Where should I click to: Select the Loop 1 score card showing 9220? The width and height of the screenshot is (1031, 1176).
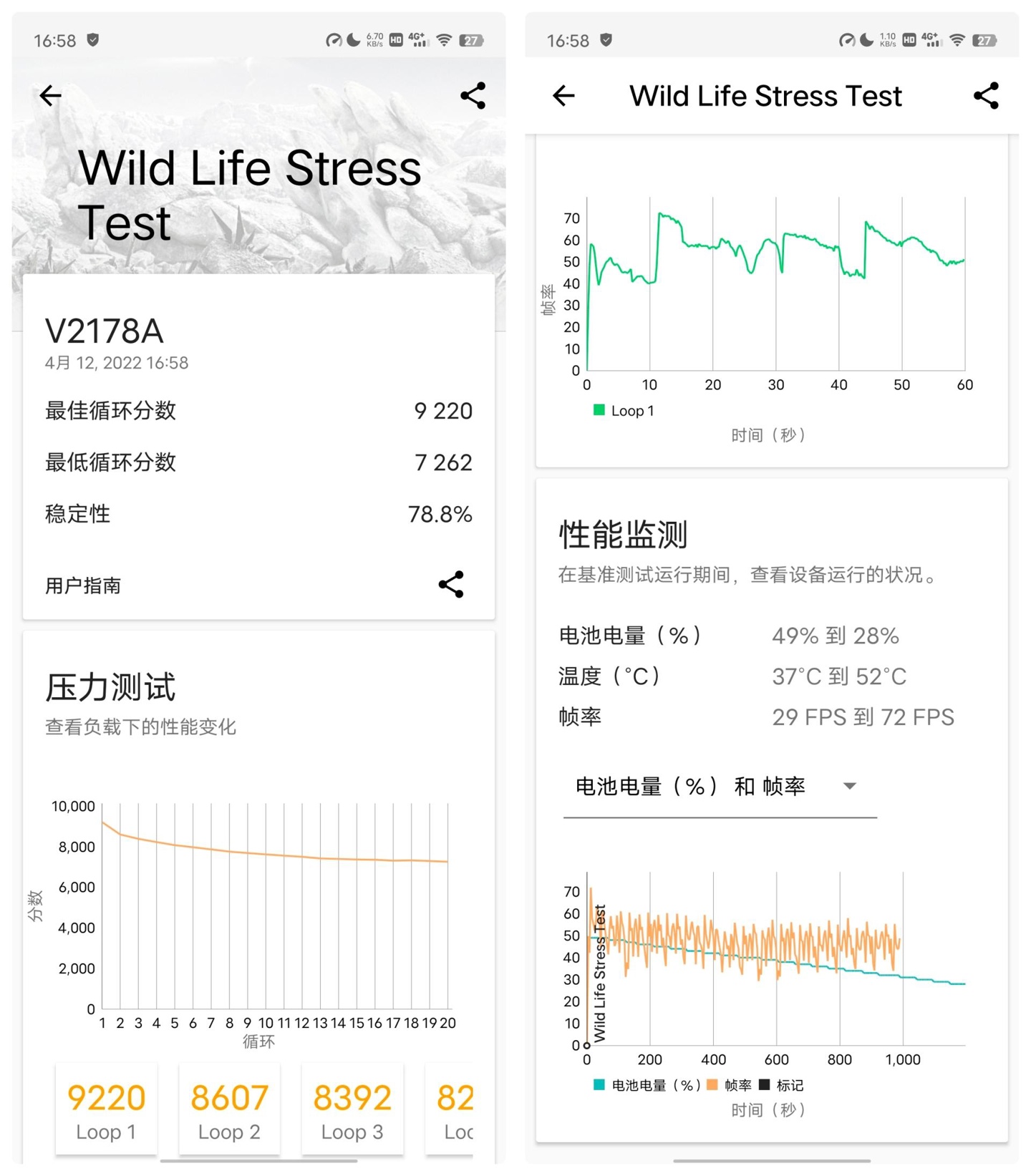106,1109
